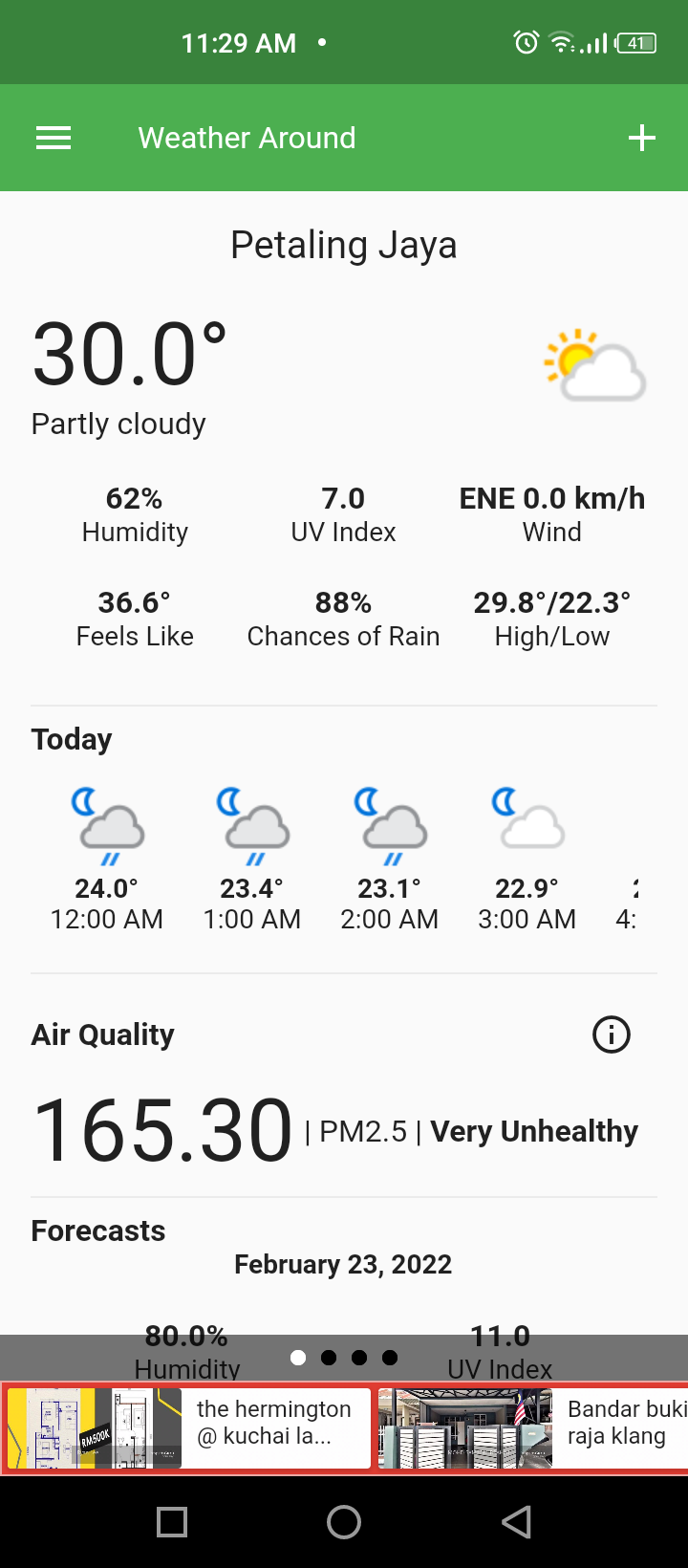Add a new location with plus icon
The height and width of the screenshot is (1568, 688).
tap(641, 139)
